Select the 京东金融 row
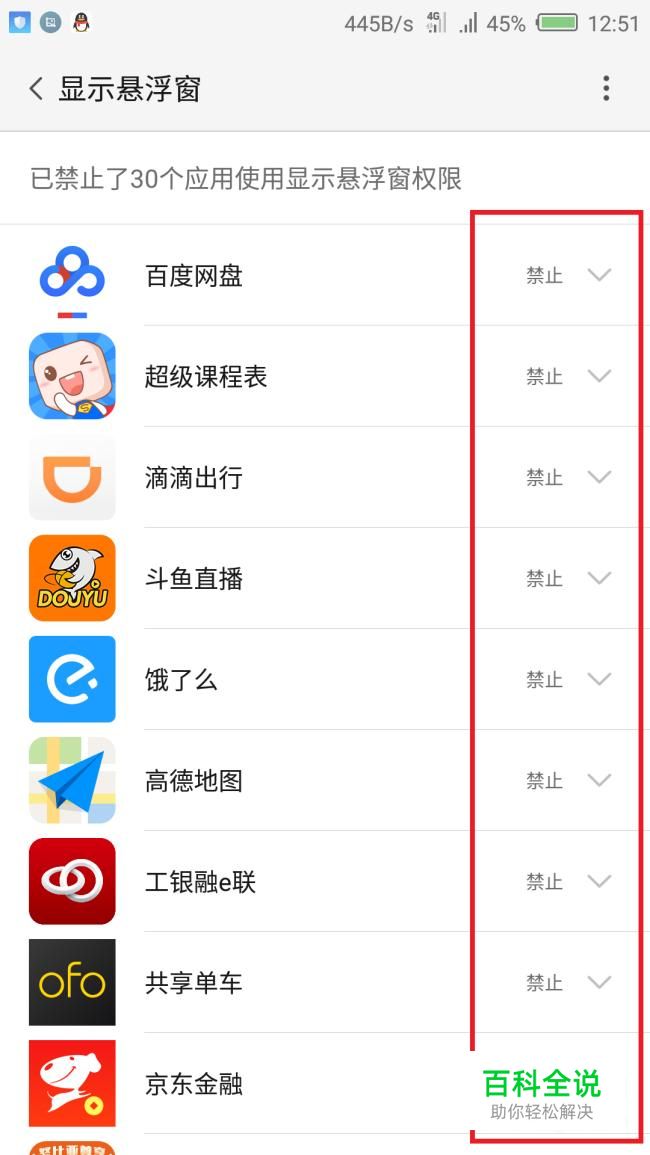This screenshot has height=1155, width=650. [325, 1084]
